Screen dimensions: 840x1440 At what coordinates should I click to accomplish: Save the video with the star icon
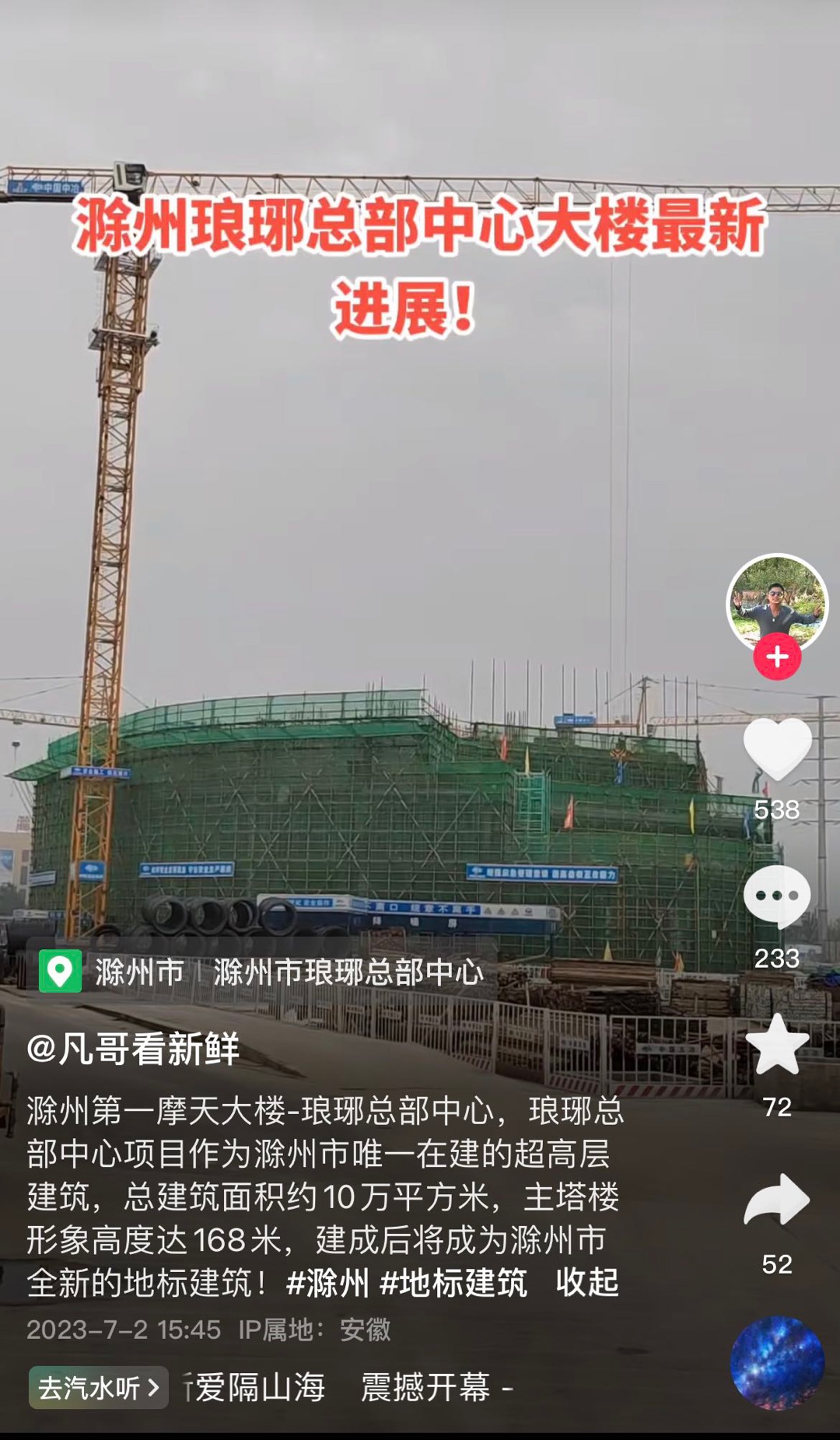pyautogui.click(x=777, y=1045)
